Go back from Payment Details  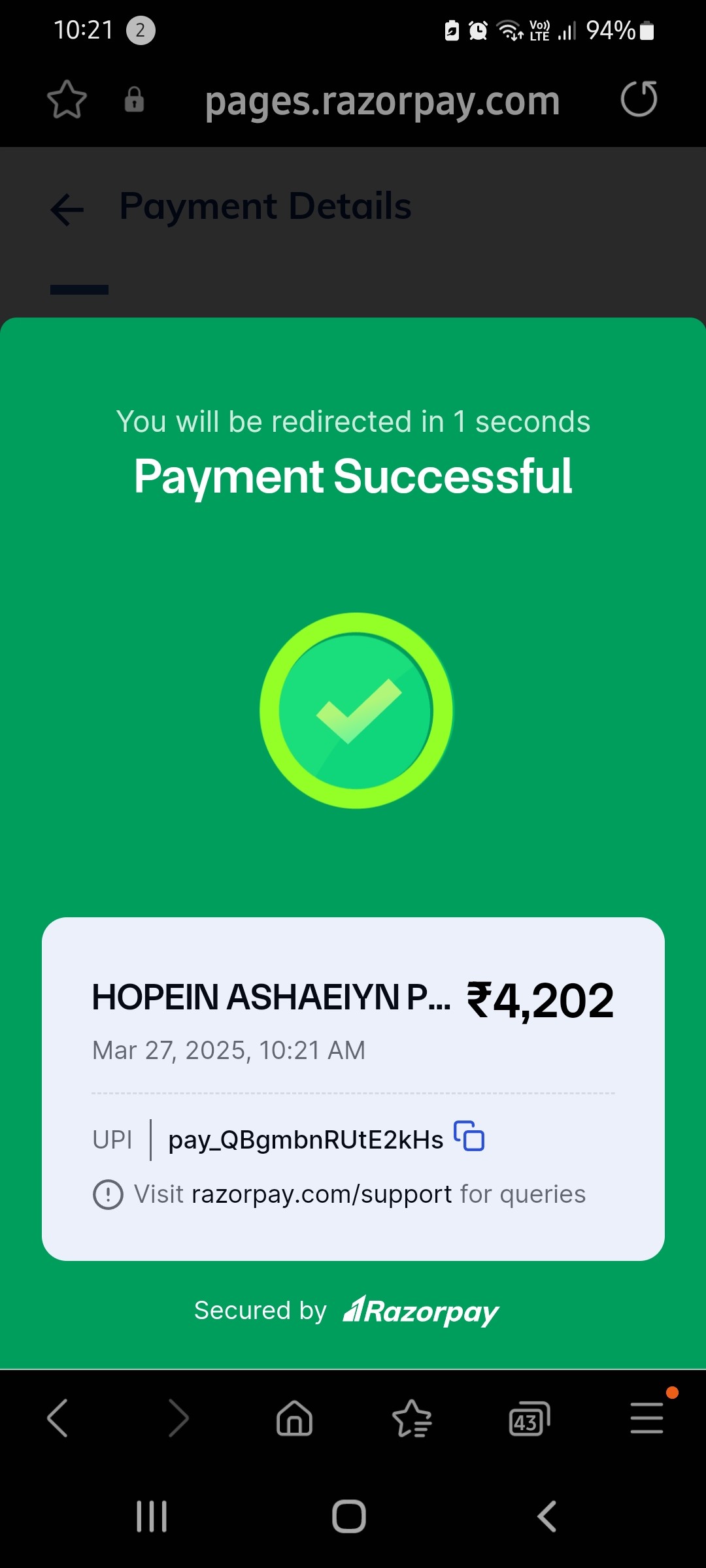pyautogui.click(x=67, y=210)
